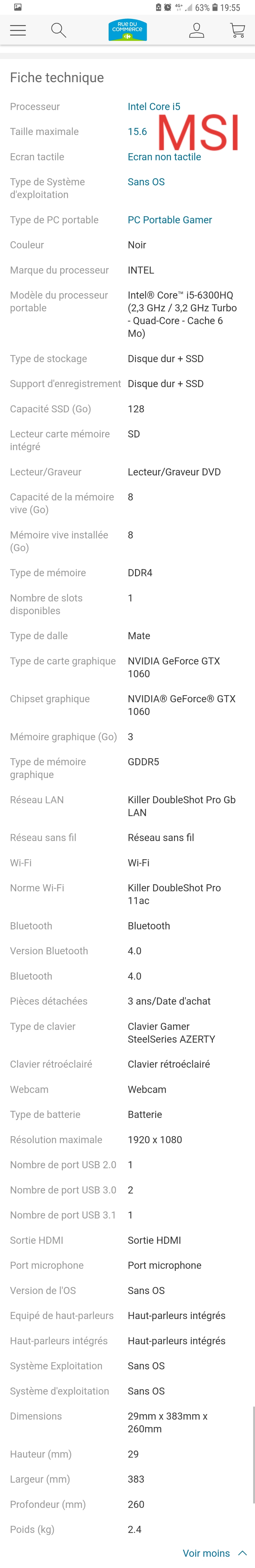
Task: Open the hamburger menu
Action: (x=18, y=31)
